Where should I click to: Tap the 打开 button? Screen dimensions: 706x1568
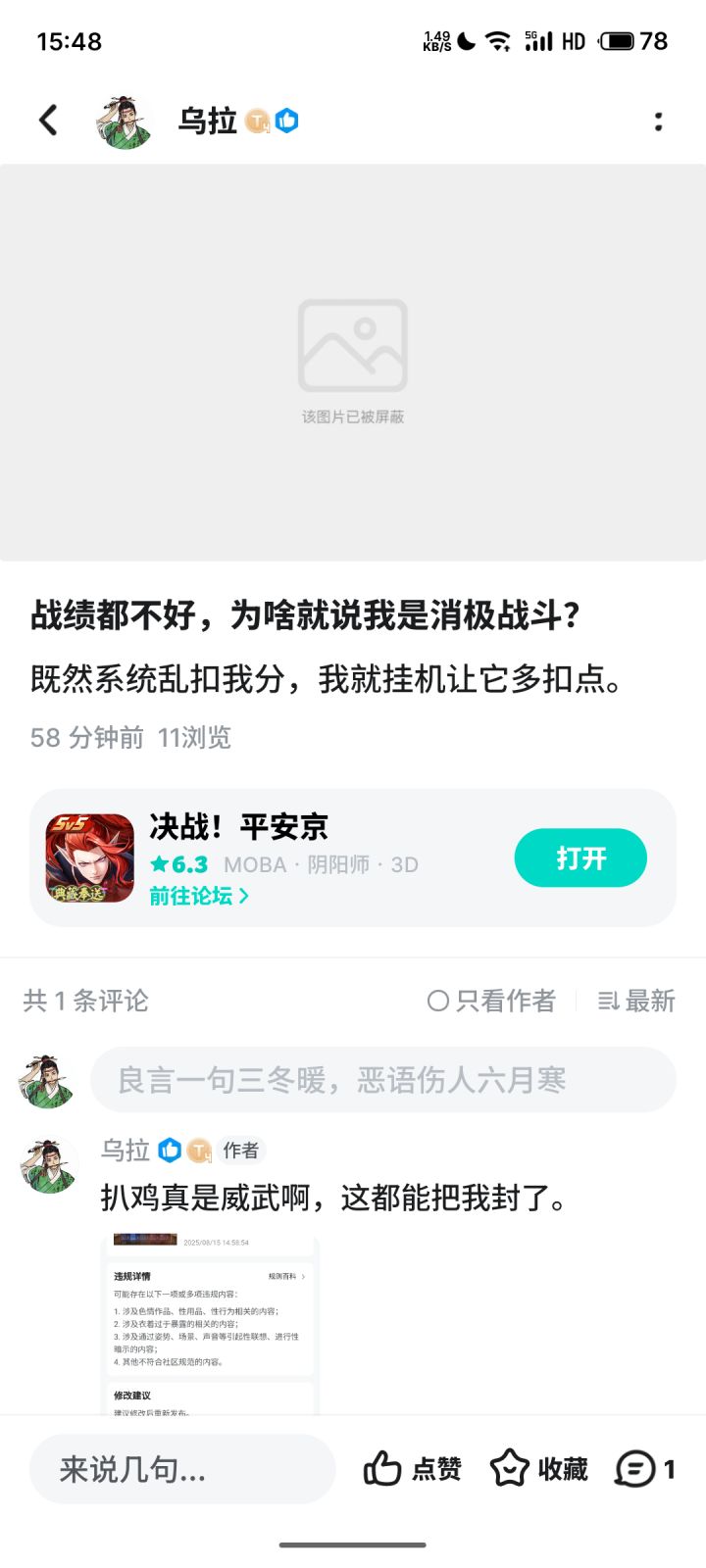tap(580, 858)
